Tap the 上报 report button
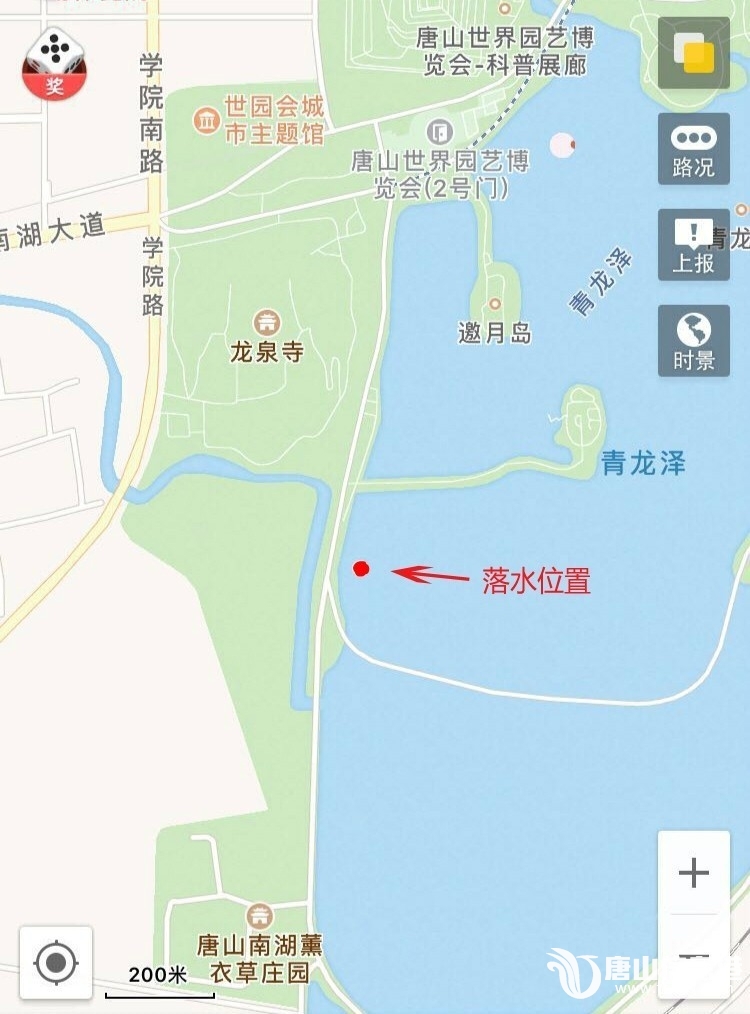This screenshot has height=1014, width=750. 693,245
